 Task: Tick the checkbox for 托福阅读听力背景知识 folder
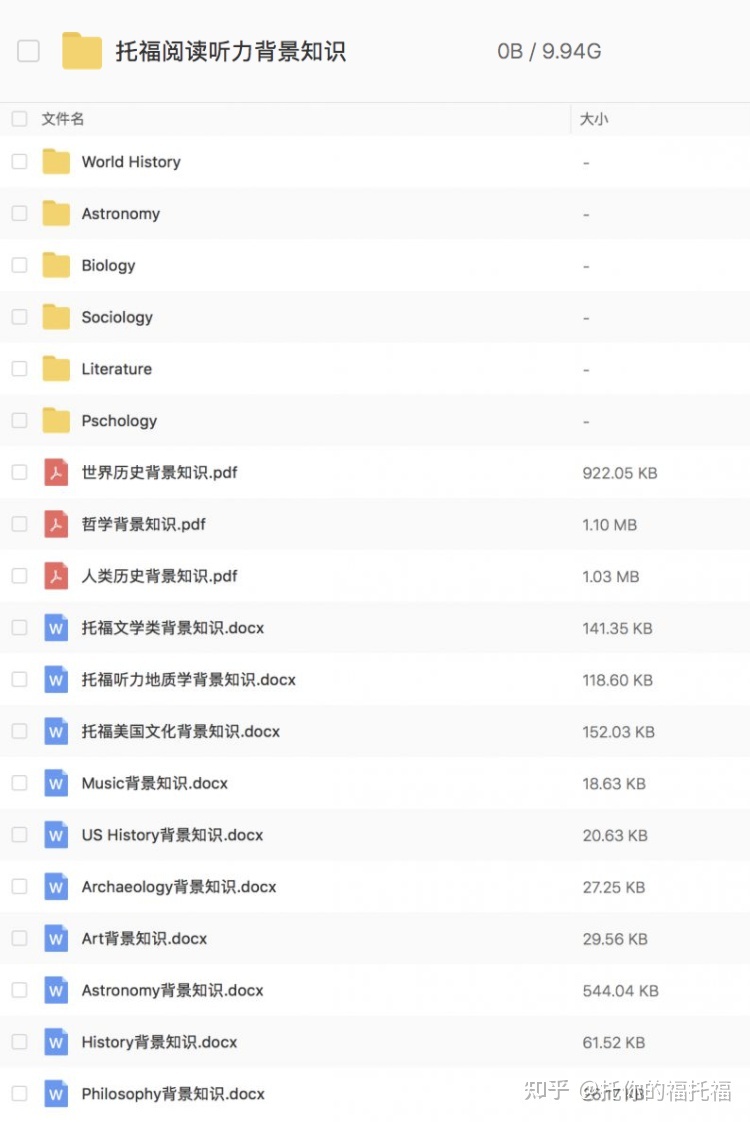[29, 51]
